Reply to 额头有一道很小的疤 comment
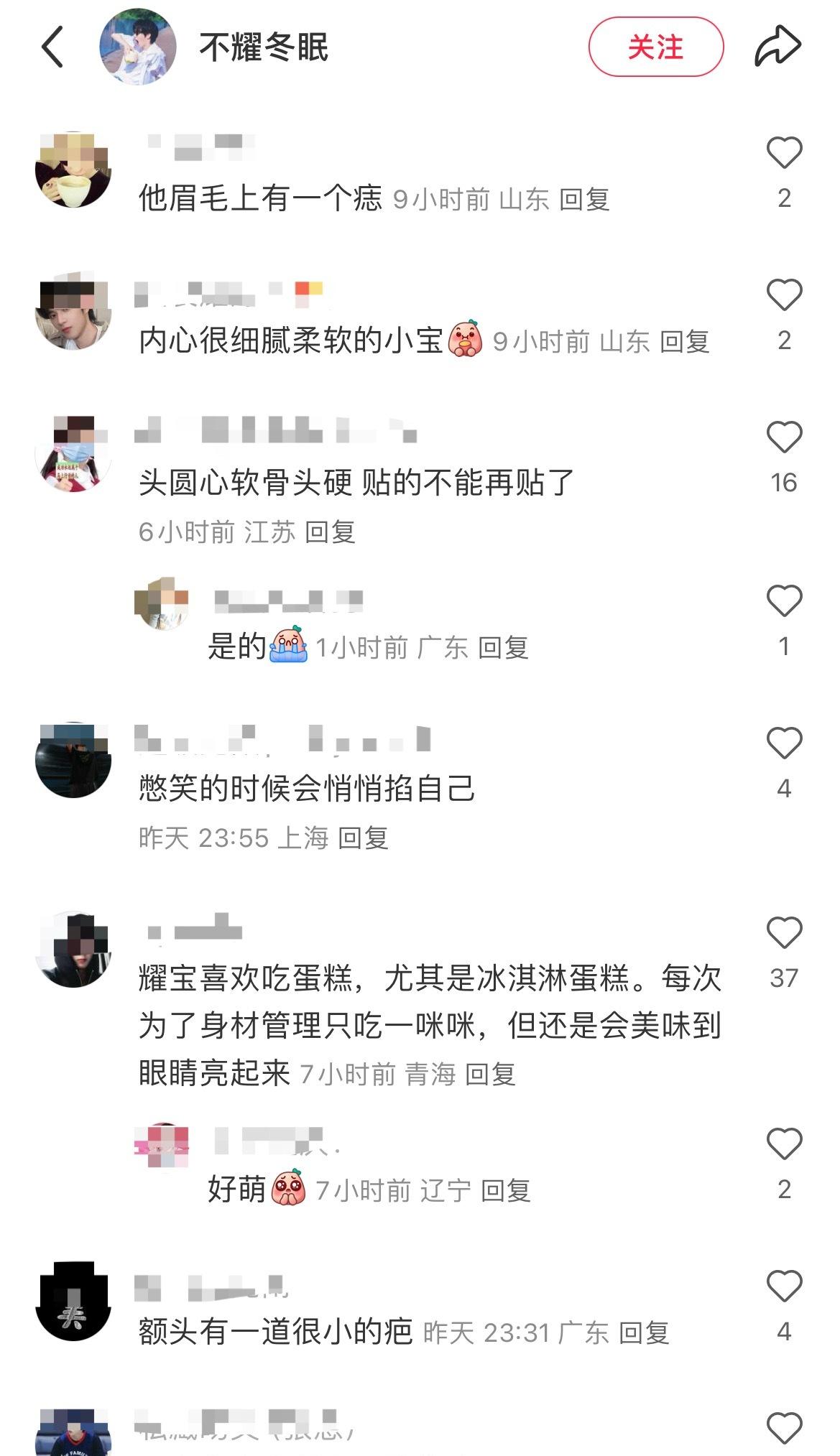Screen dimensions: 840x1456 point(644,1333)
